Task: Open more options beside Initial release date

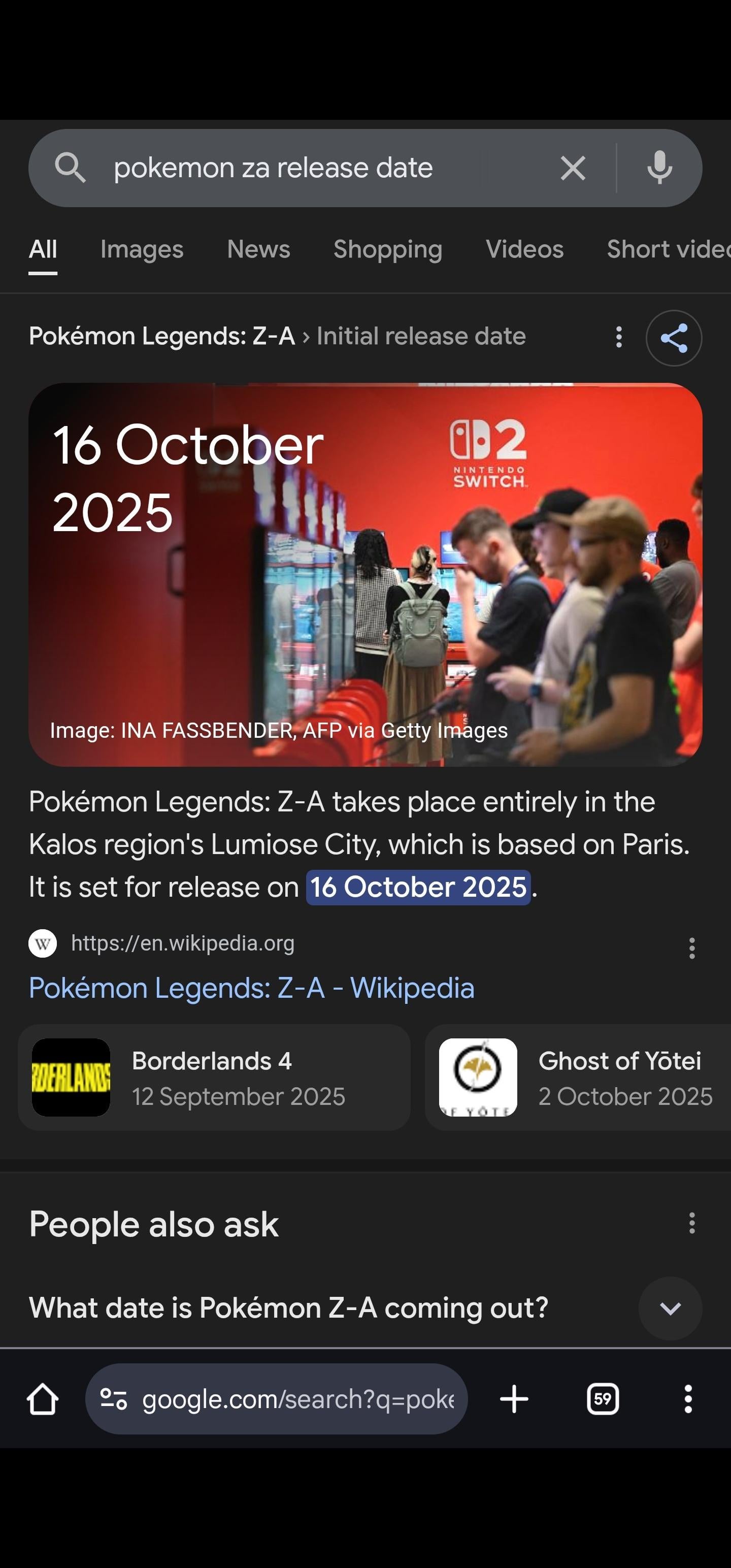Action: click(x=619, y=337)
